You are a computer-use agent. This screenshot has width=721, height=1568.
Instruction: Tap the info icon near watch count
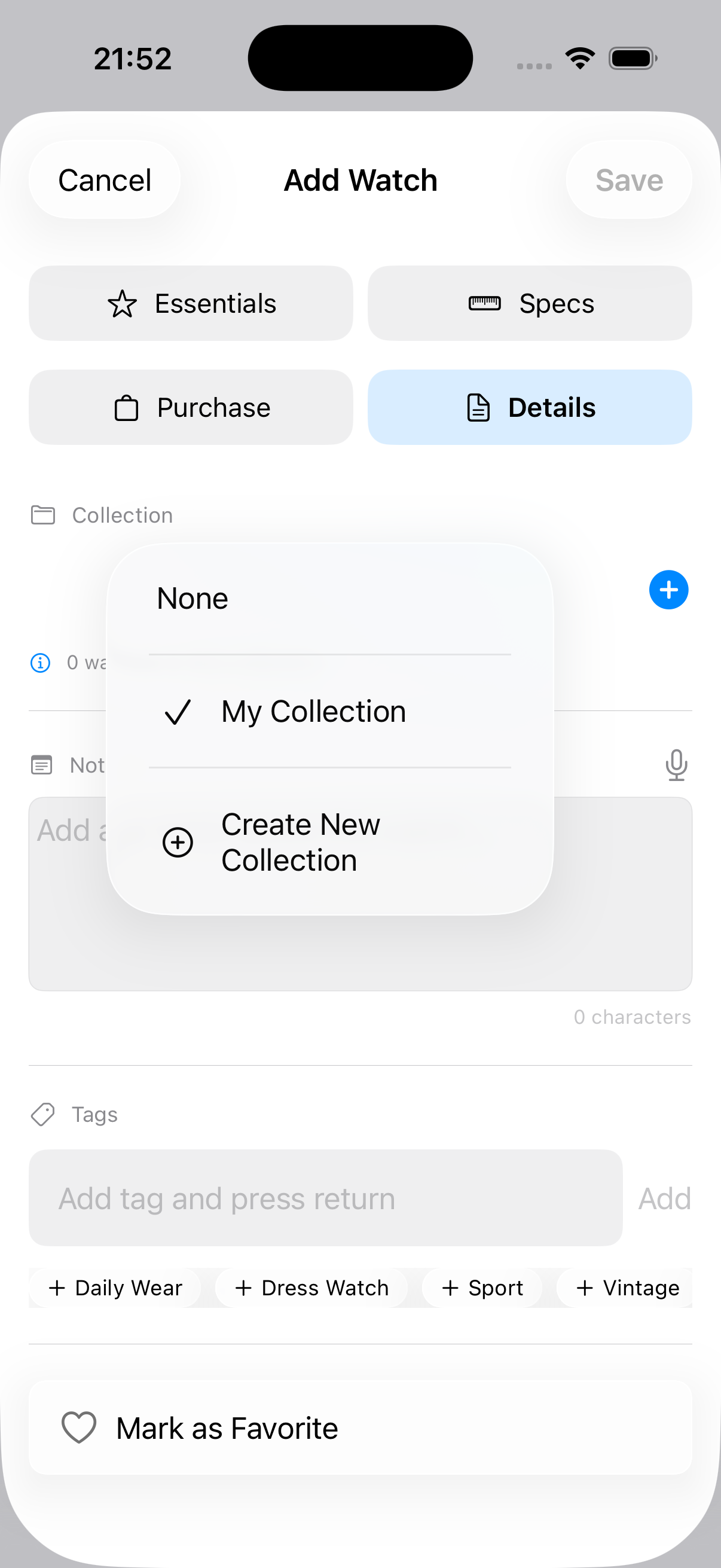point(39,662)
